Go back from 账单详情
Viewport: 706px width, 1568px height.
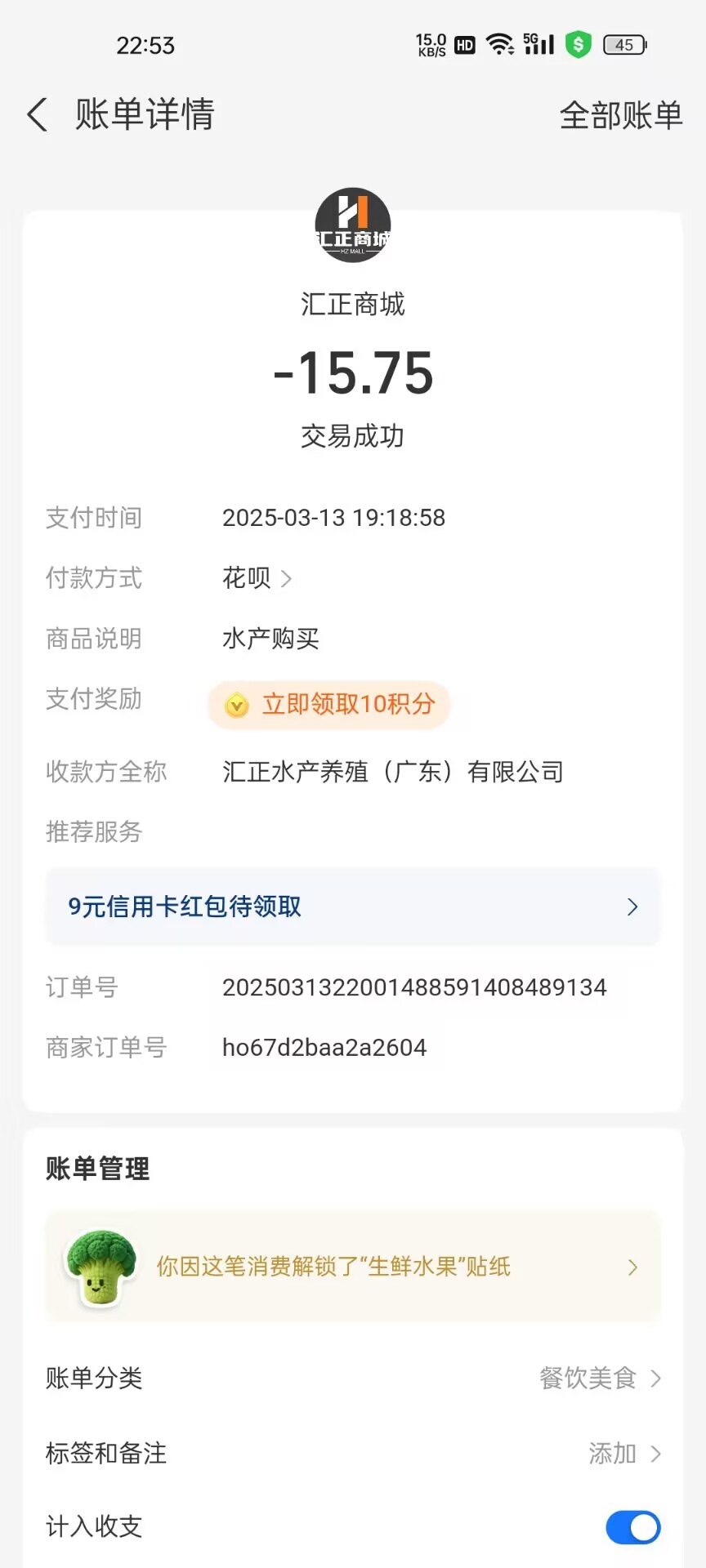[x=38, y=114]
